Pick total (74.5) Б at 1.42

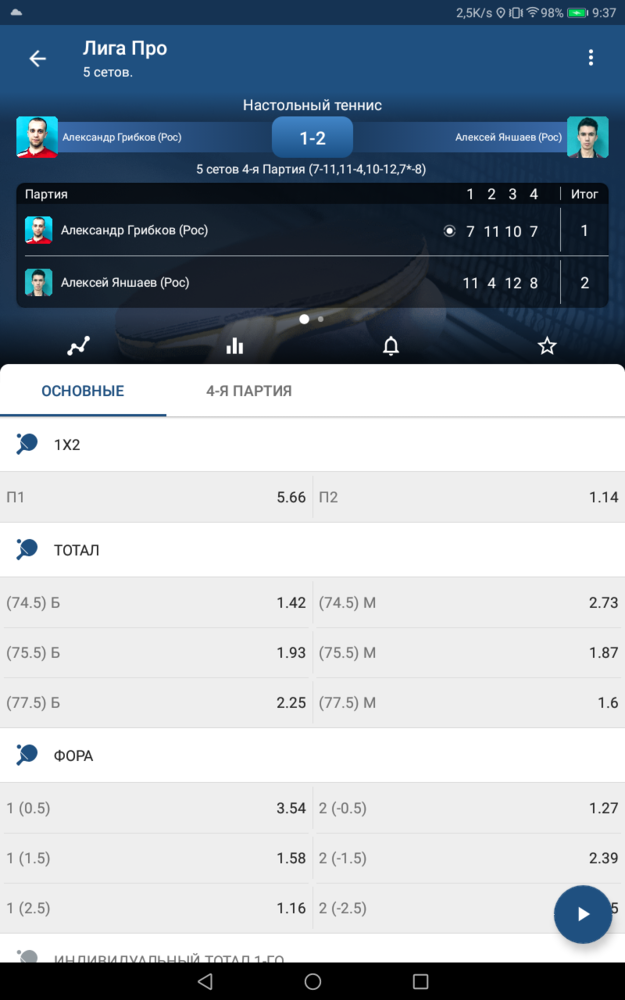156,603
